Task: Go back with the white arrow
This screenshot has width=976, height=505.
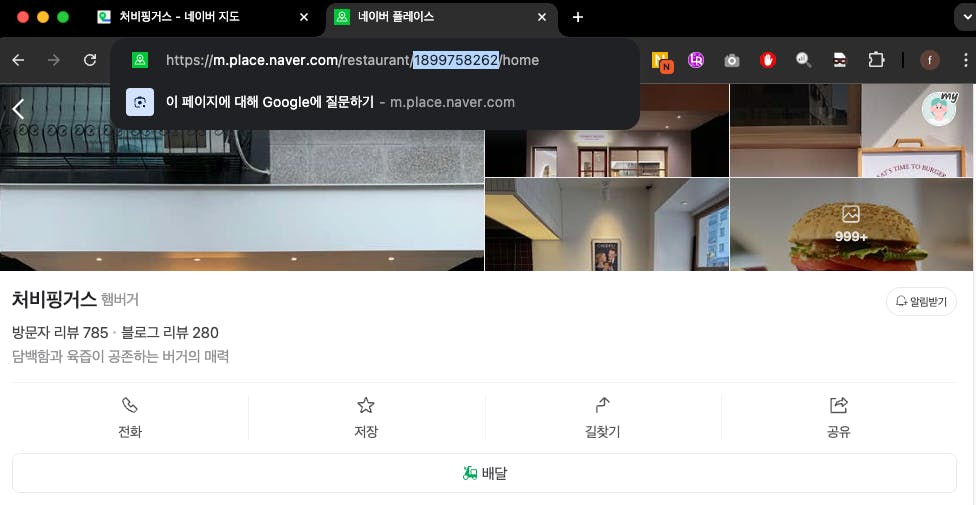Action: click(18, 109)
